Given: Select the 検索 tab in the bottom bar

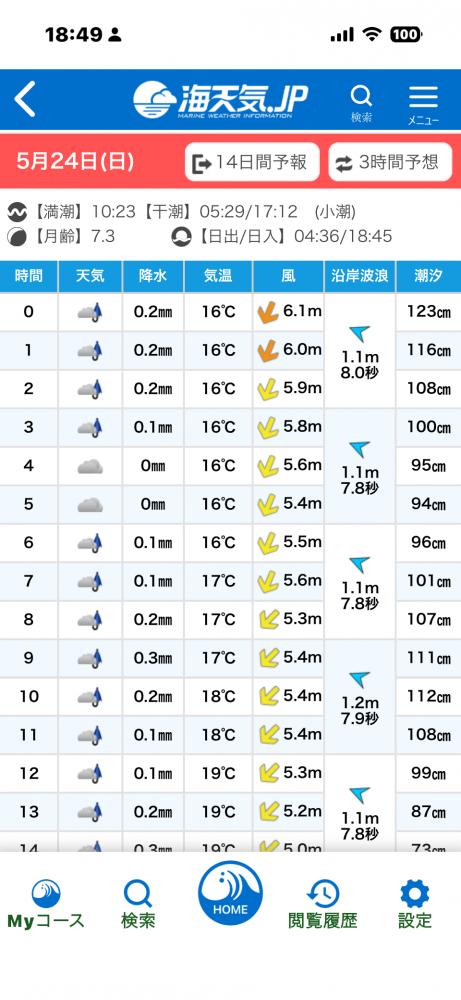Looking at the screenshot, I should (138, 904).
